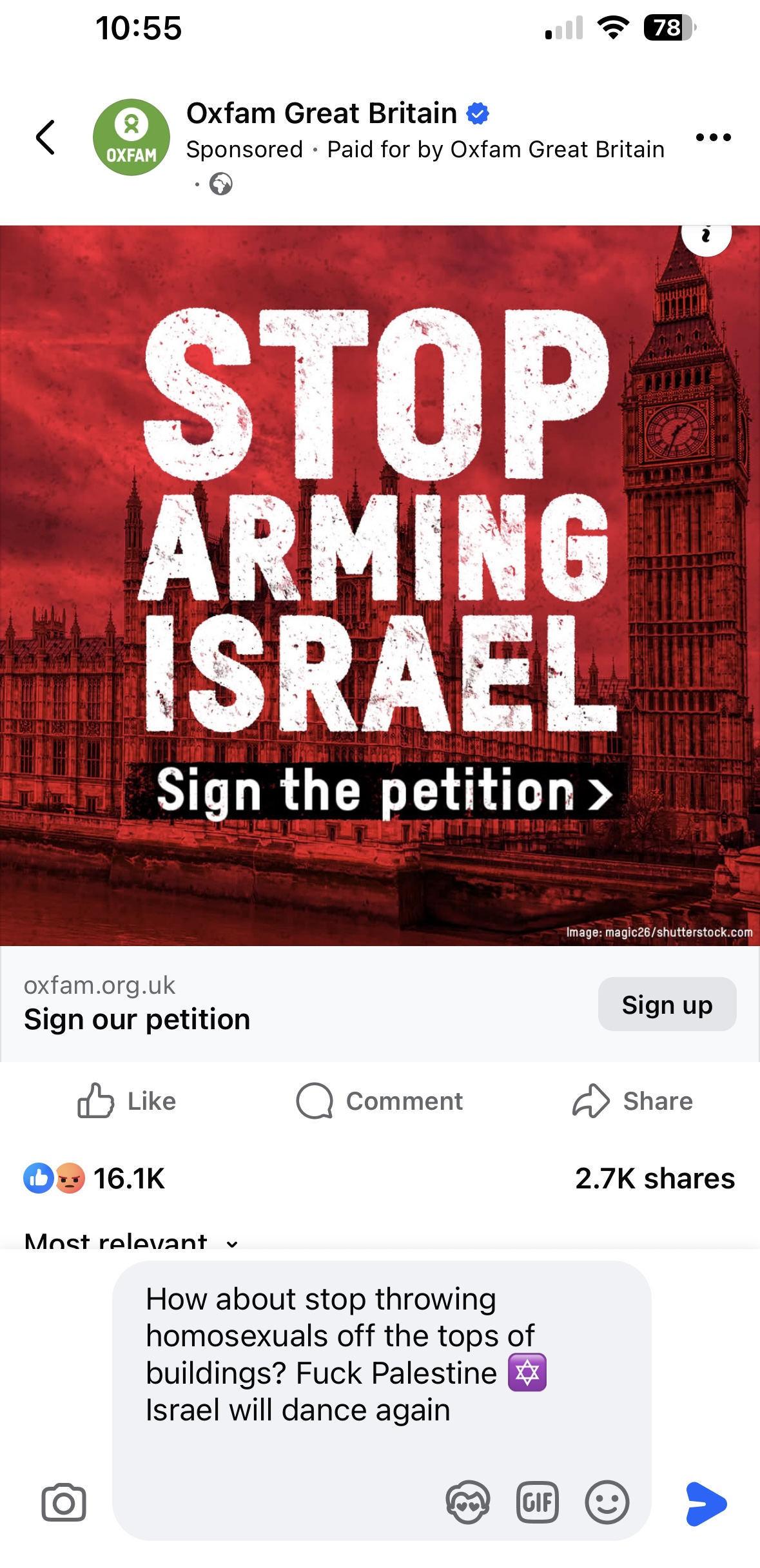This screenshot has width=760, height=1568.
Task: Tap the Sign up button
Action: pyautogui.click(x=667, y=1005)
